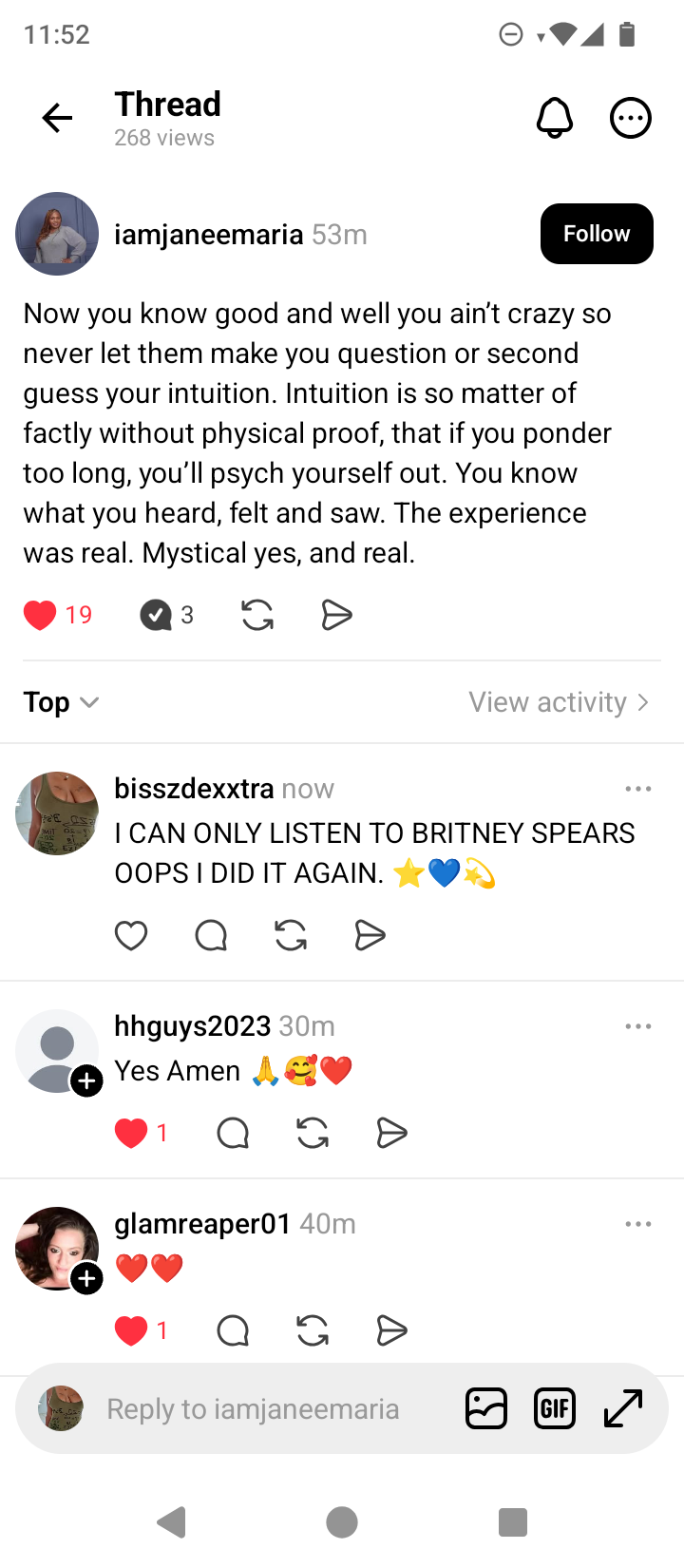
Task: Repost hhguys2023's reply
Action: coord(313,1133)
